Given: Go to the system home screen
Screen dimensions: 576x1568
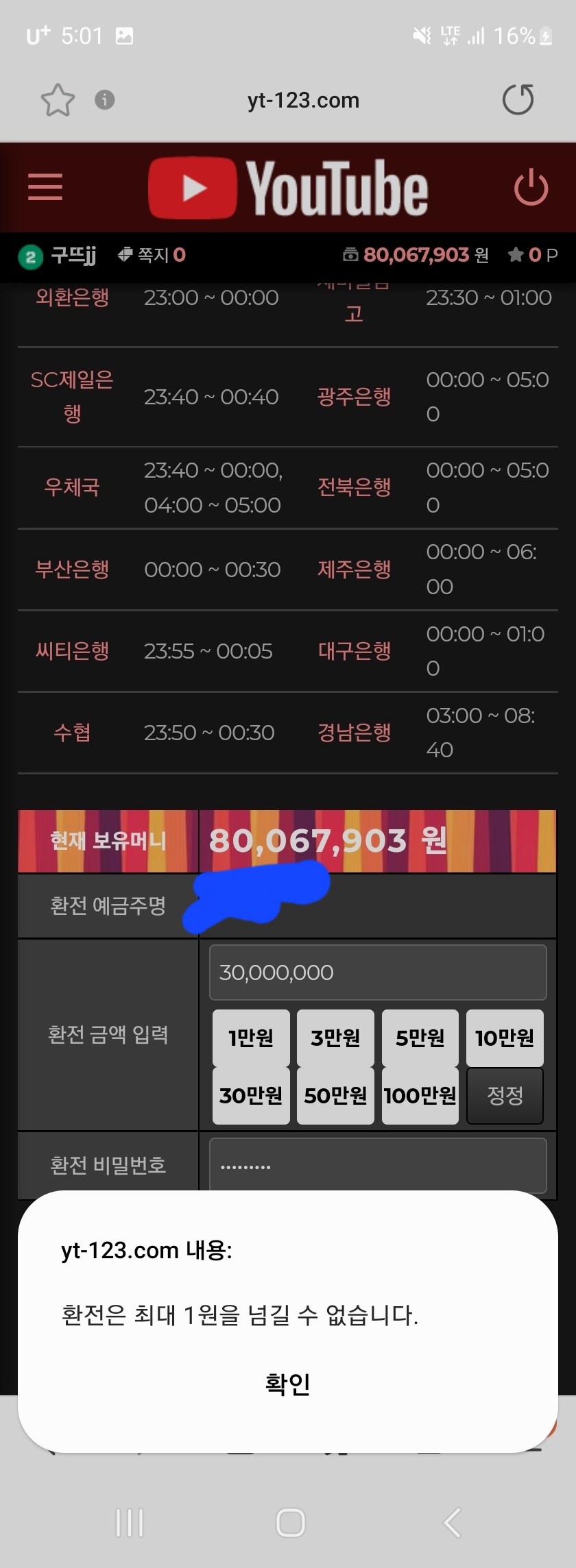Looking at the screenshot, I should 290,1523.
